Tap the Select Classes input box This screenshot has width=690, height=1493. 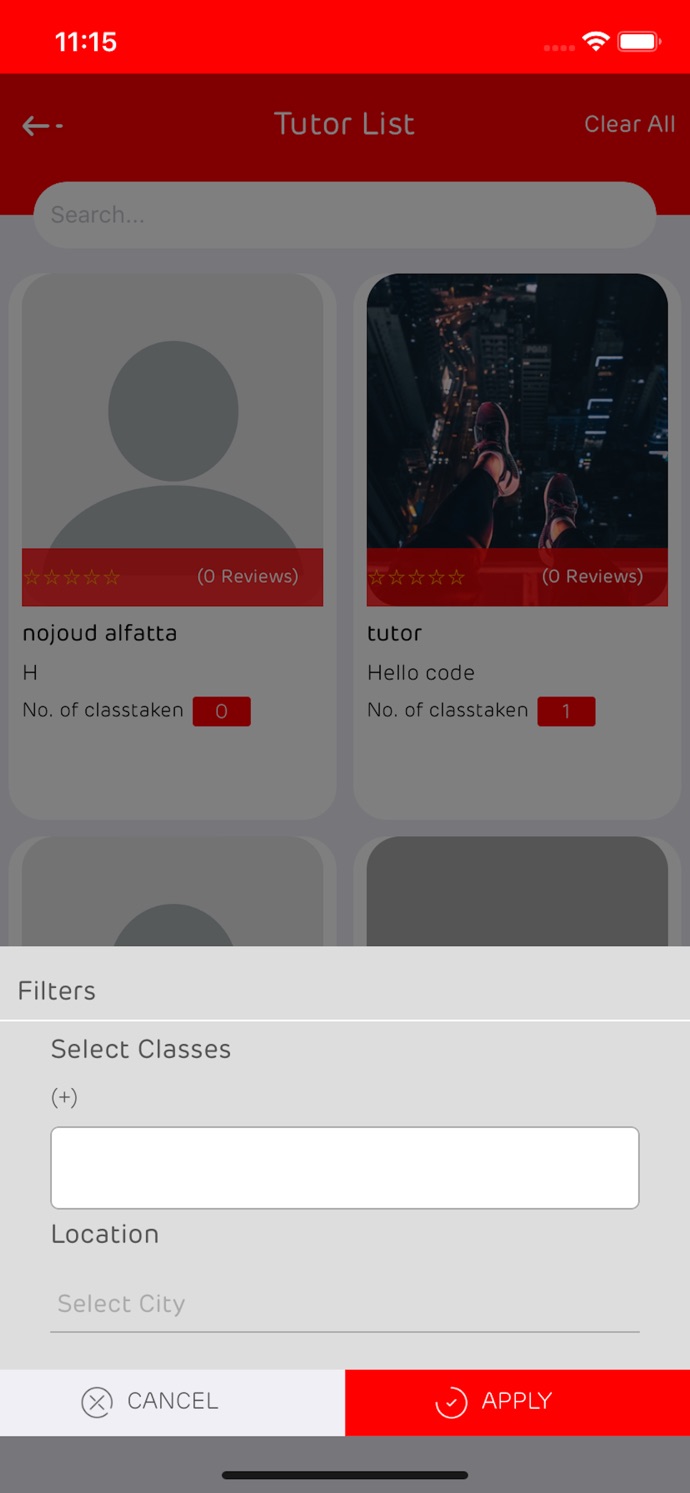pyautogui.click(x=344, y=1167)
